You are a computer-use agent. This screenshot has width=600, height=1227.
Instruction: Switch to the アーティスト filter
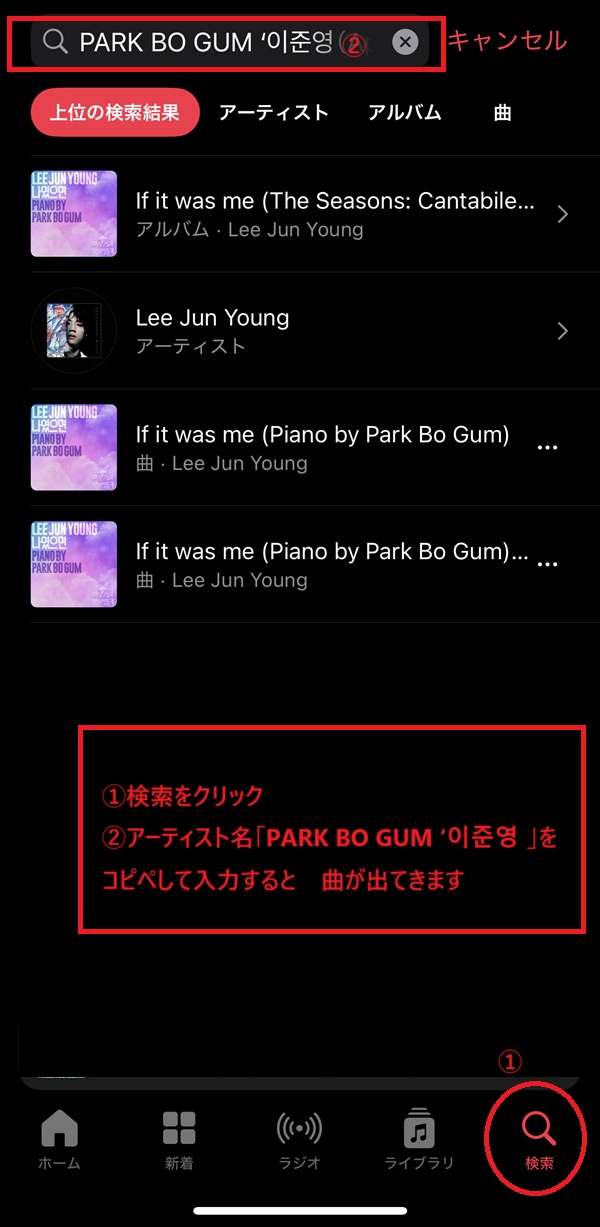[274, 113]
